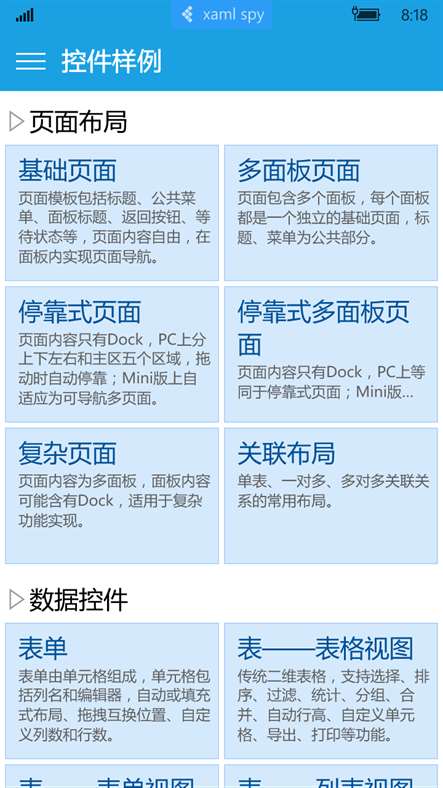
Task: Open the 停靠式多面板页面 card
Action: coord(331,354)
